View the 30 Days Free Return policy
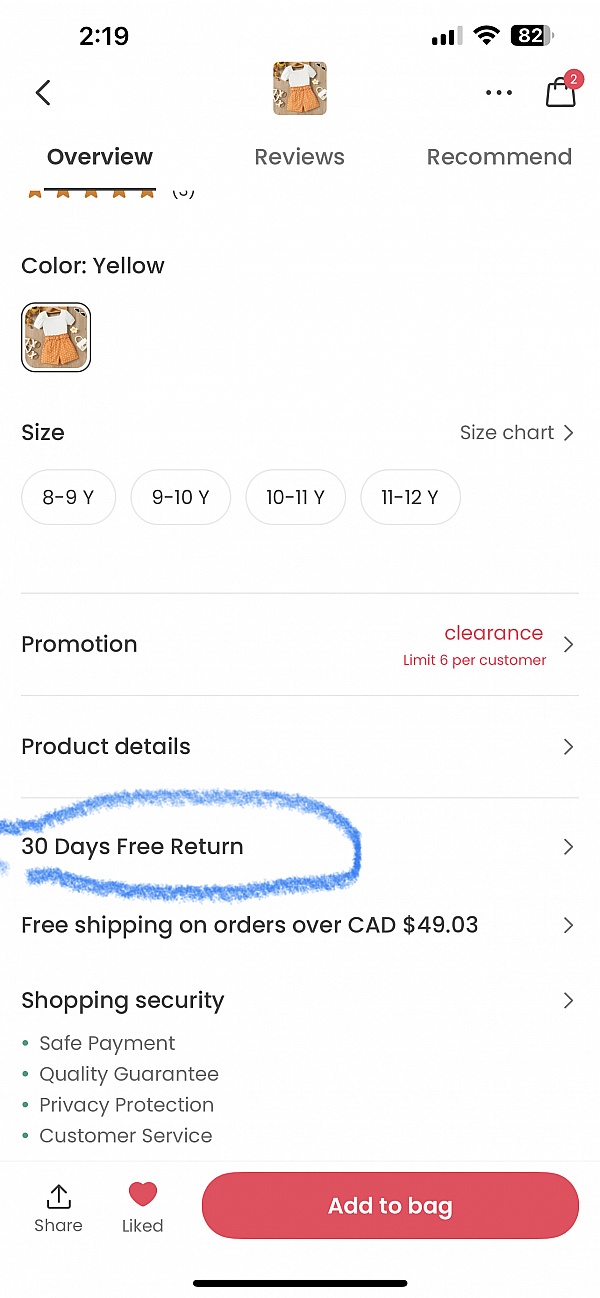This screenshot has width=600, height=1298. point(299,847)
